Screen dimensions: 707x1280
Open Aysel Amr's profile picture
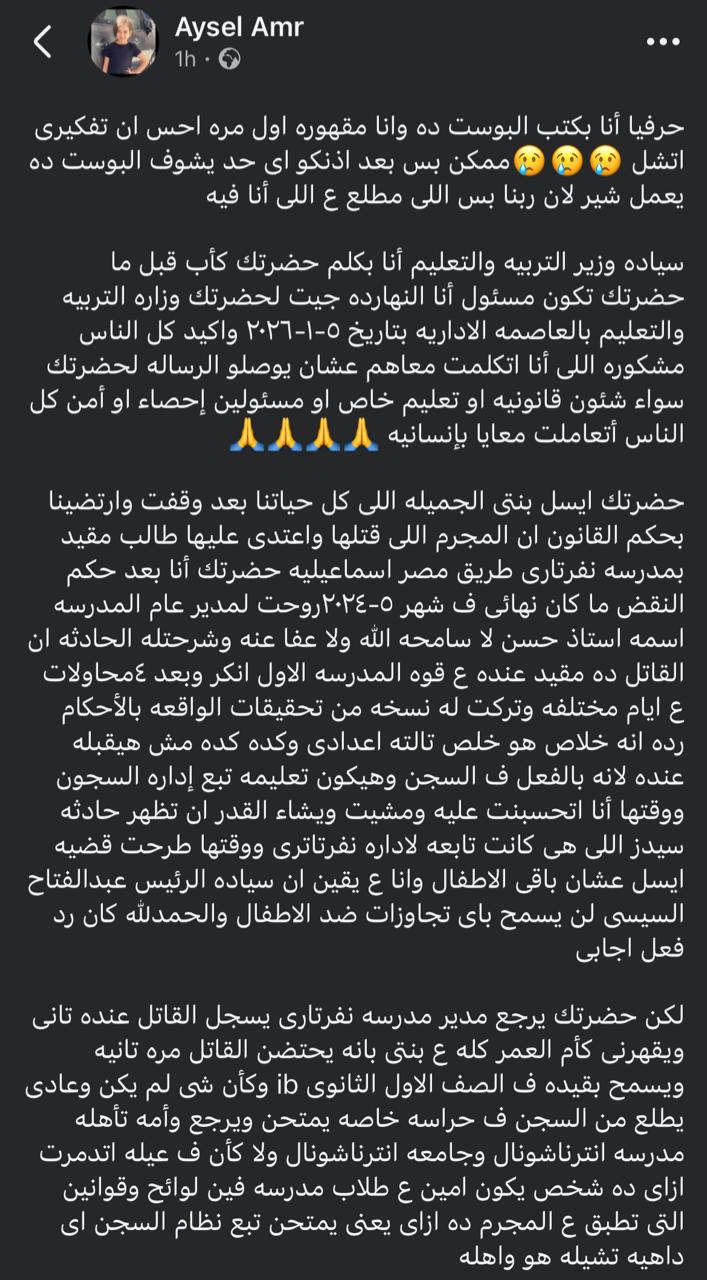tap(123, 42)
